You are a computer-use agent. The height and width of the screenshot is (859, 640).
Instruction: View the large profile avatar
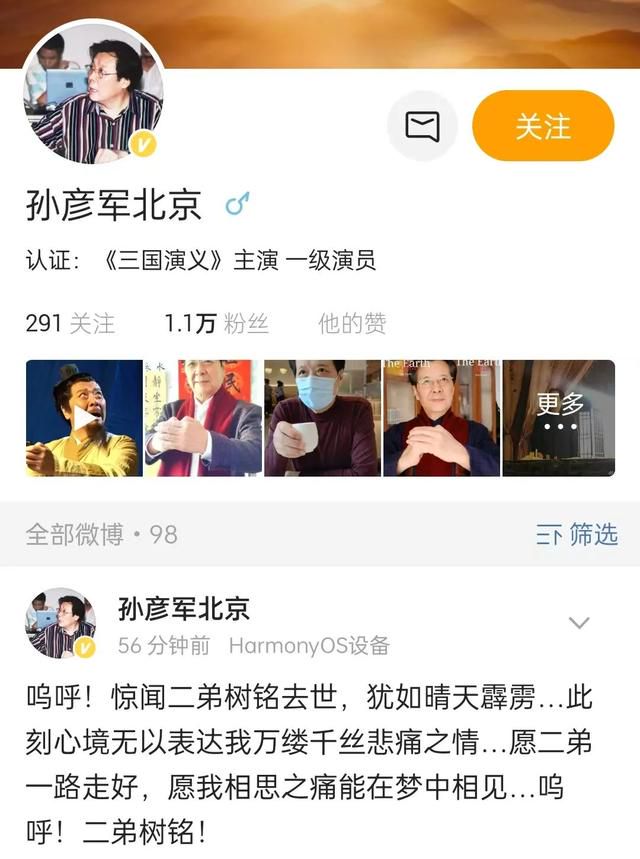coord(94,93)
